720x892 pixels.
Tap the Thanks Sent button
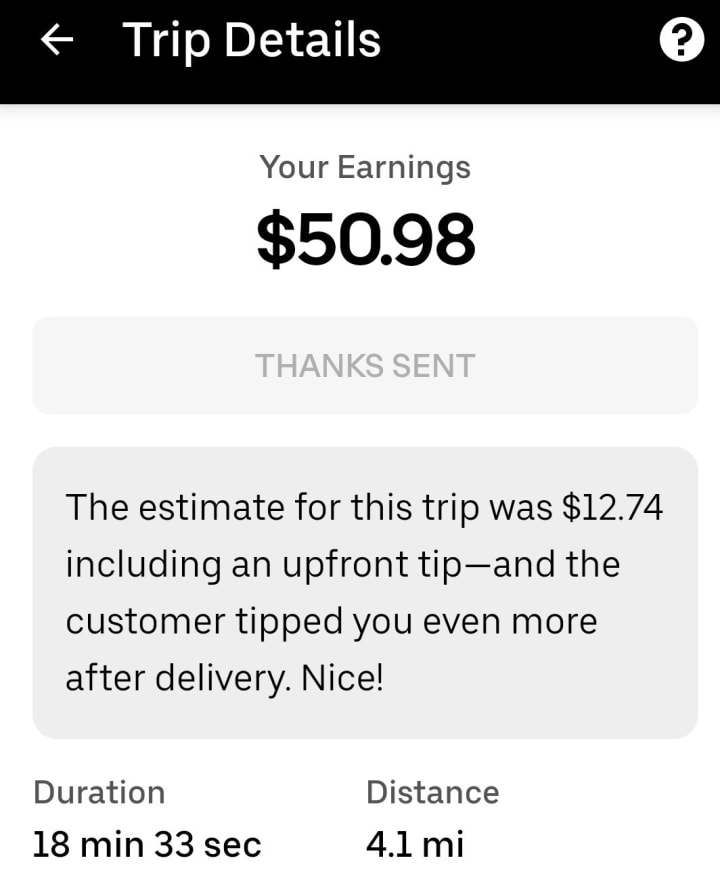coord(365,366)
